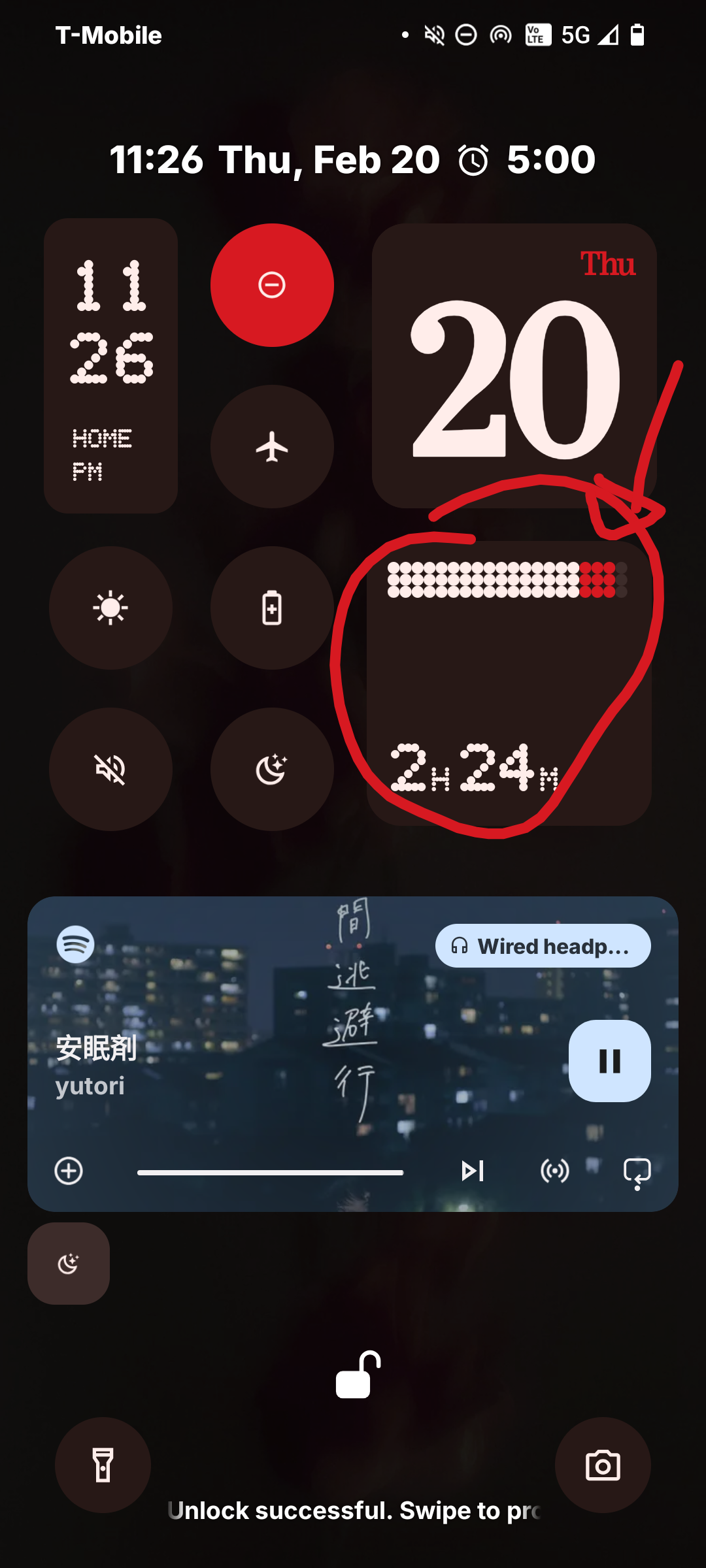Skip to the next track
The image size is (706, 1568).
pos(472,1171)
